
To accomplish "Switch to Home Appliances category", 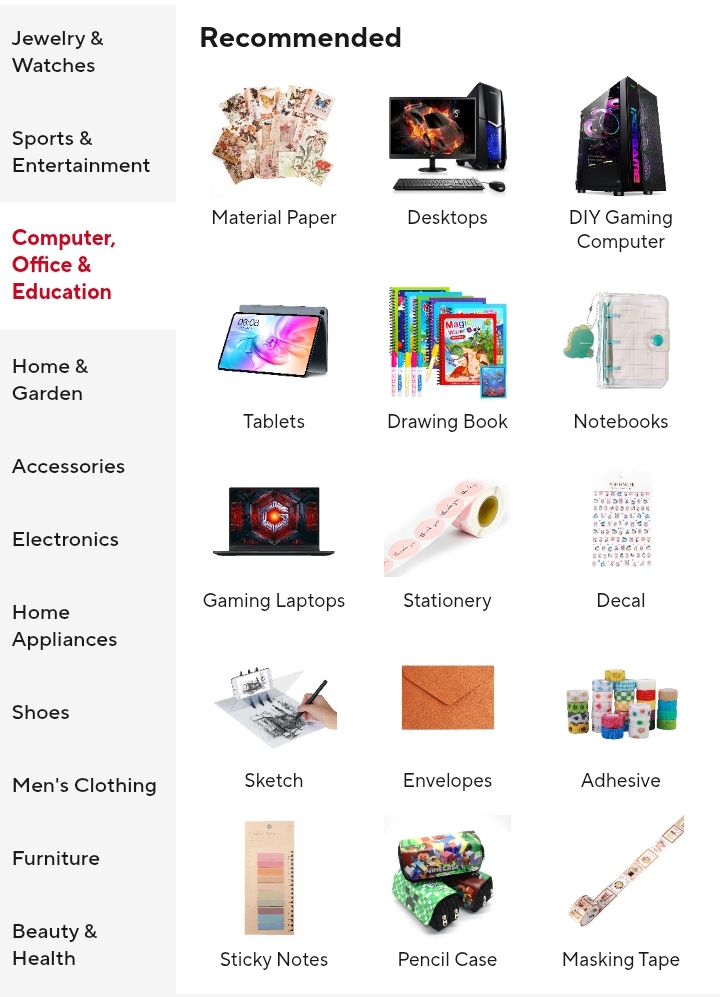I will tap(64, 626).
